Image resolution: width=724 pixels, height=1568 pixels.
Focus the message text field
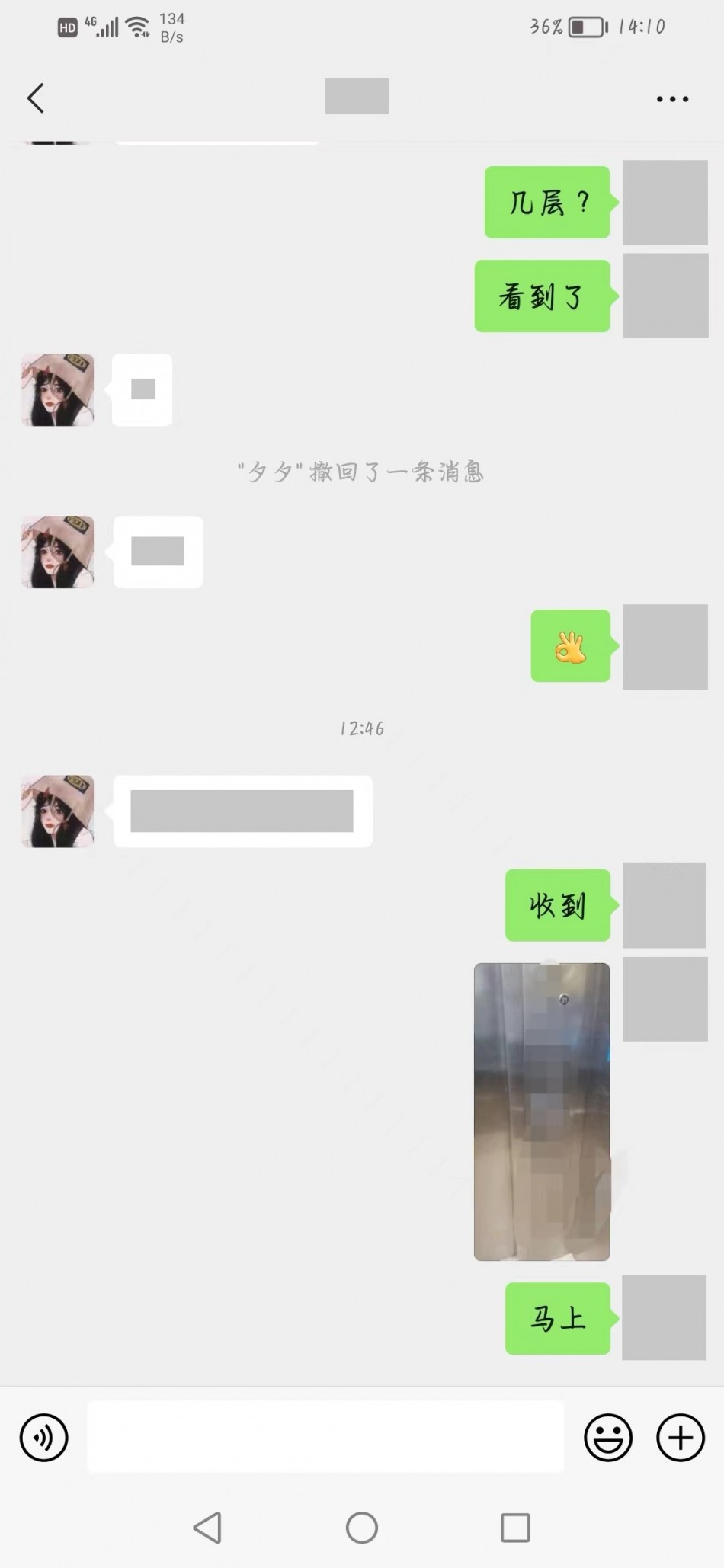(x=325, y=1436)
